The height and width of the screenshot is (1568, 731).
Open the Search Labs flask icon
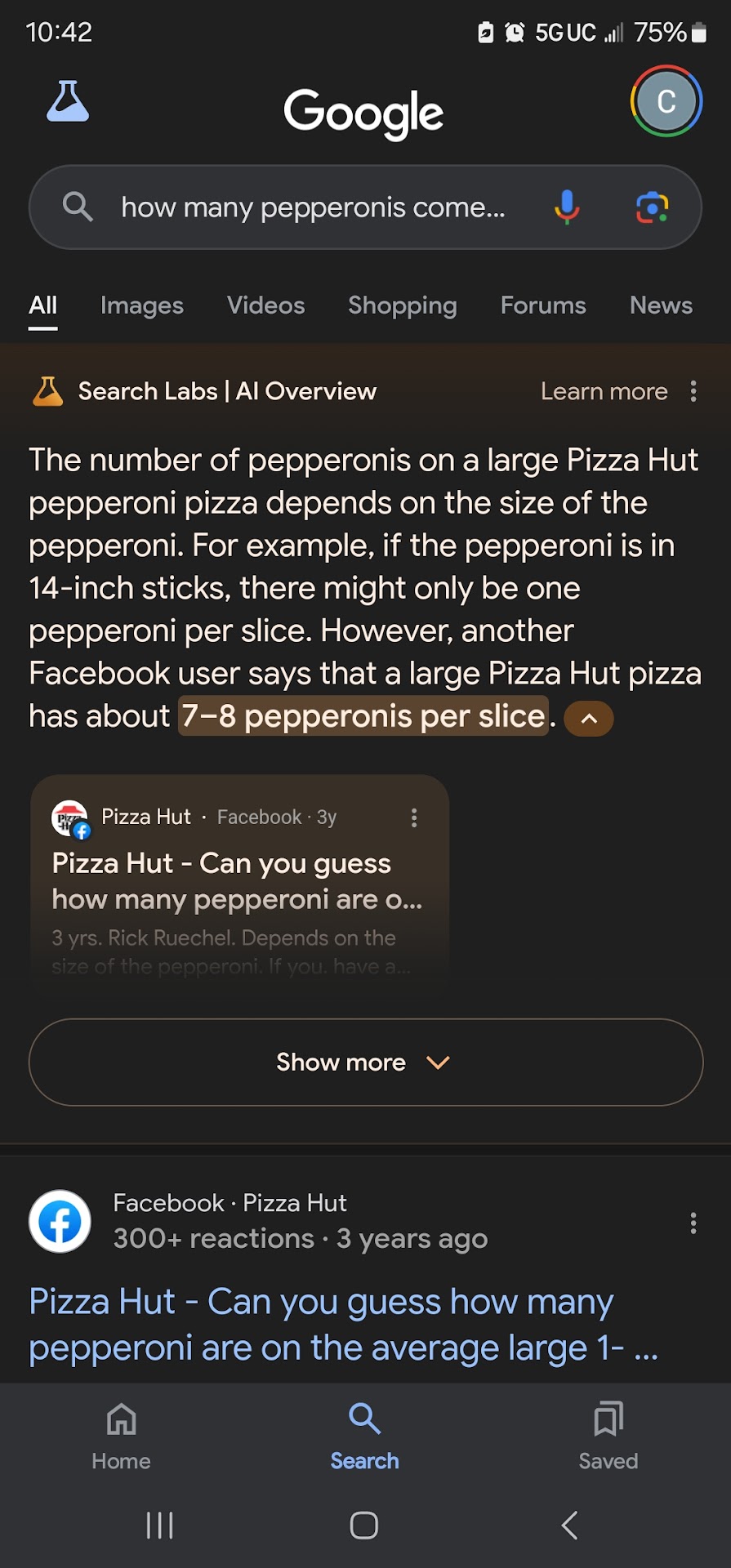click(x=68, y=102)
